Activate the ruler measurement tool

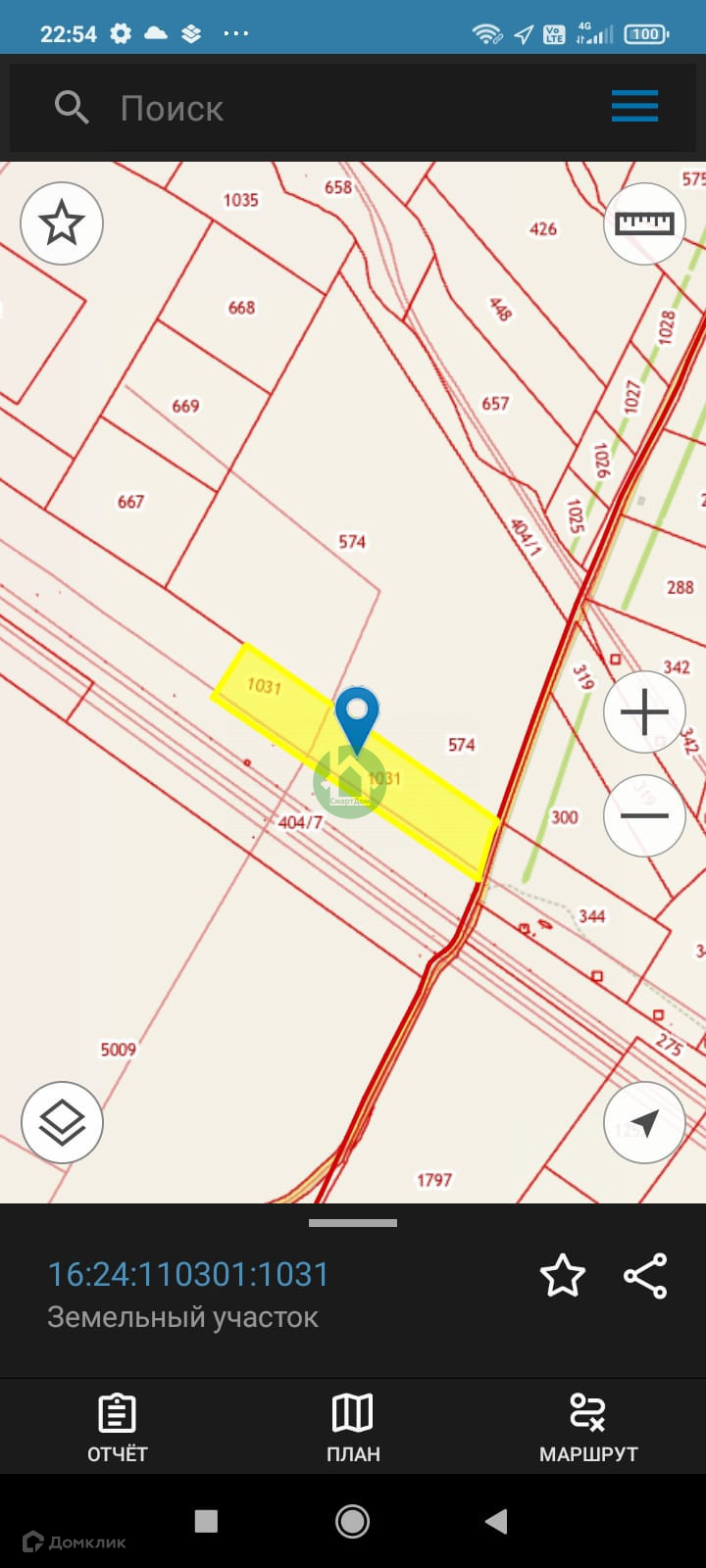coord(644,223)
